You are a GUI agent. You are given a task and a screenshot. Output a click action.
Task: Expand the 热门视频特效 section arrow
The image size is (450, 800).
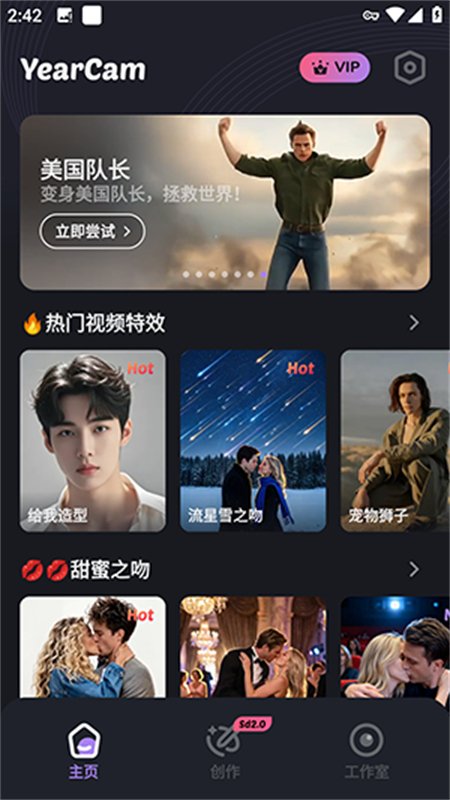click(414, 322)
